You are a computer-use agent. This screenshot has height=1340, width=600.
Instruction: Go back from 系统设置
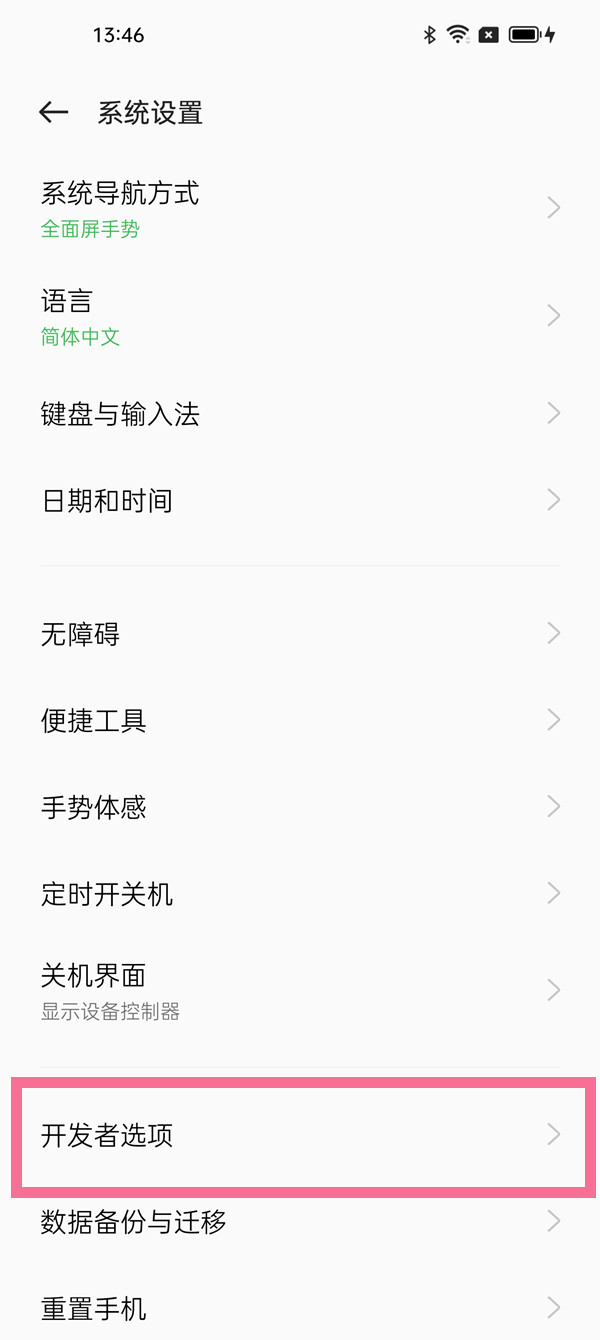[x=53, y=113]
